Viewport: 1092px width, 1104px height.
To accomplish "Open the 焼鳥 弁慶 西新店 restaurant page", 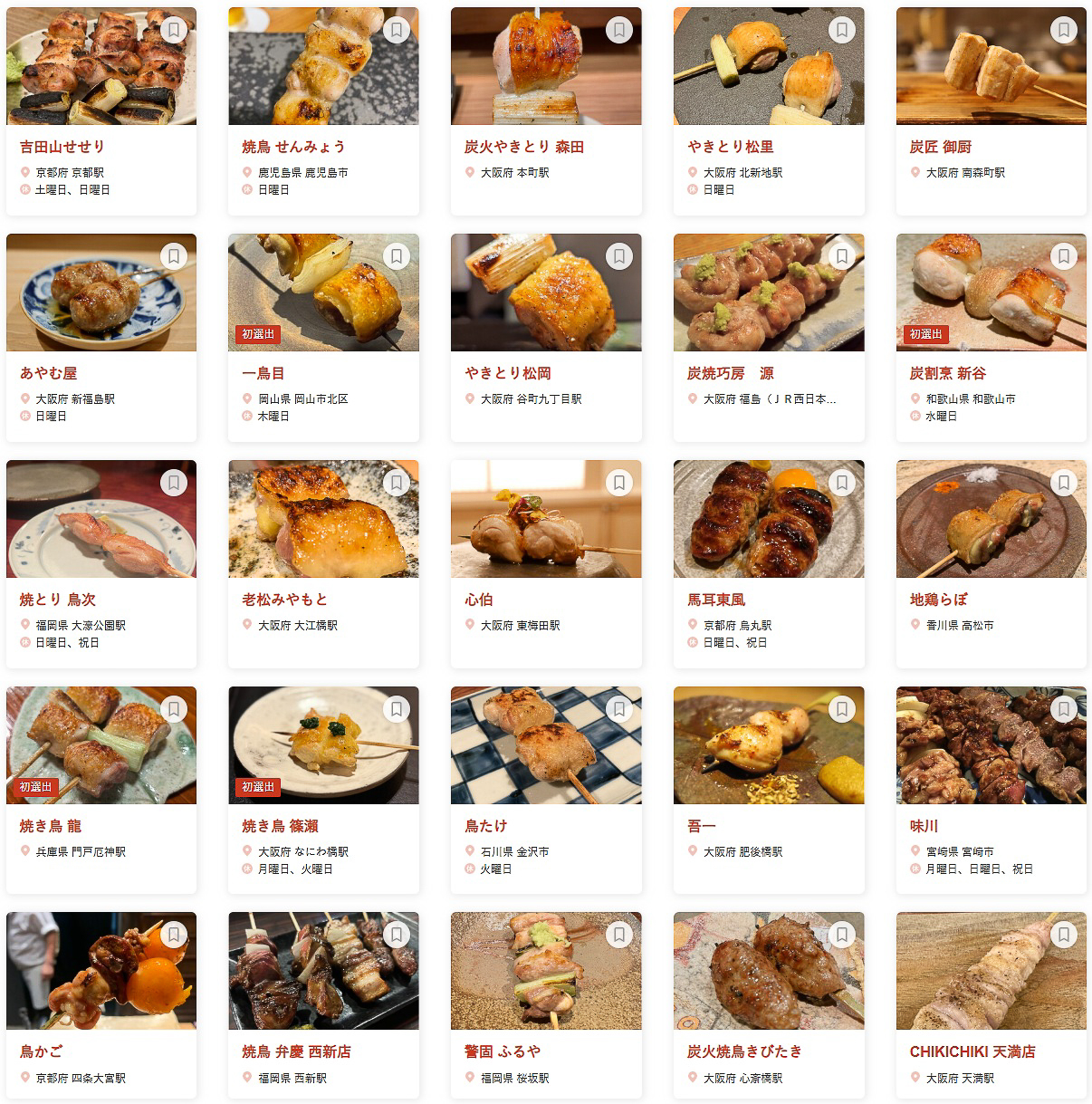I will click(295, 1052).
